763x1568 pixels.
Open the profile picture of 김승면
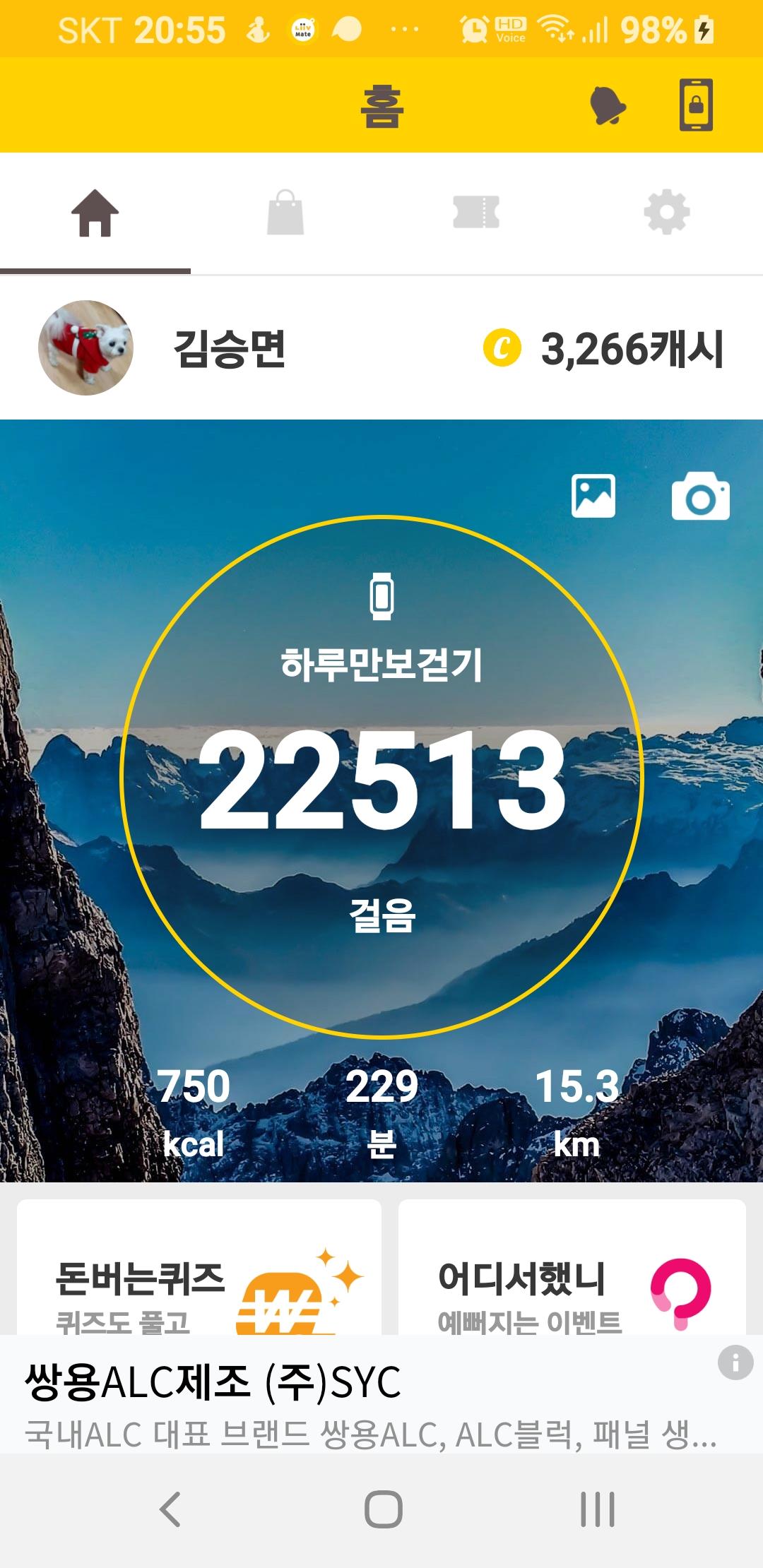point(85,348)
